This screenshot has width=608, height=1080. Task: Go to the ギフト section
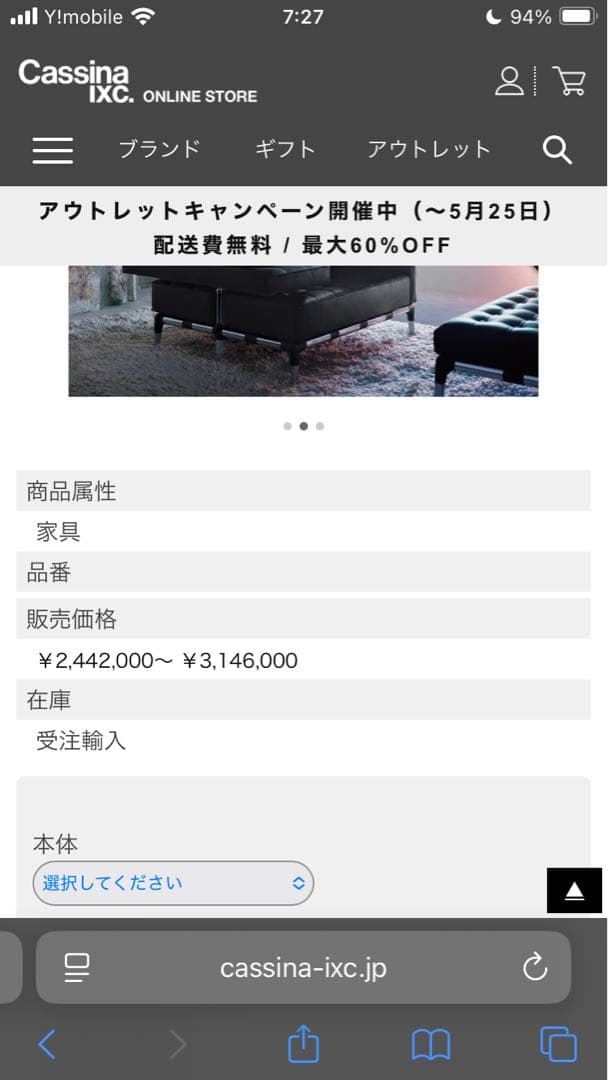tap(285, 149)
